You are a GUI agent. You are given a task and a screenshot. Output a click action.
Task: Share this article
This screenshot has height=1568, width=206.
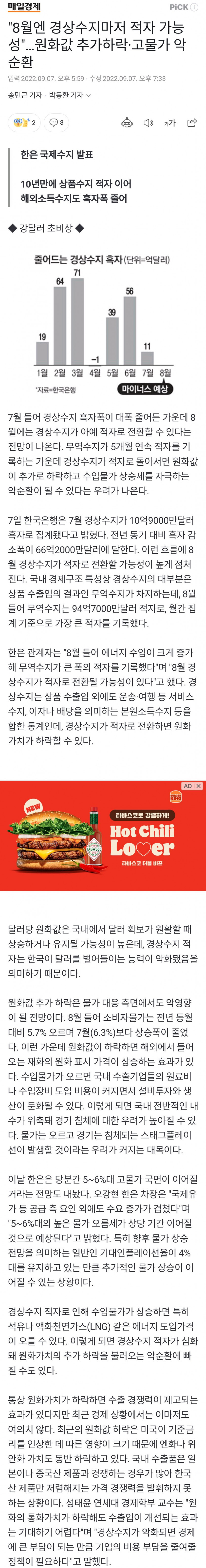click(191, 122)
